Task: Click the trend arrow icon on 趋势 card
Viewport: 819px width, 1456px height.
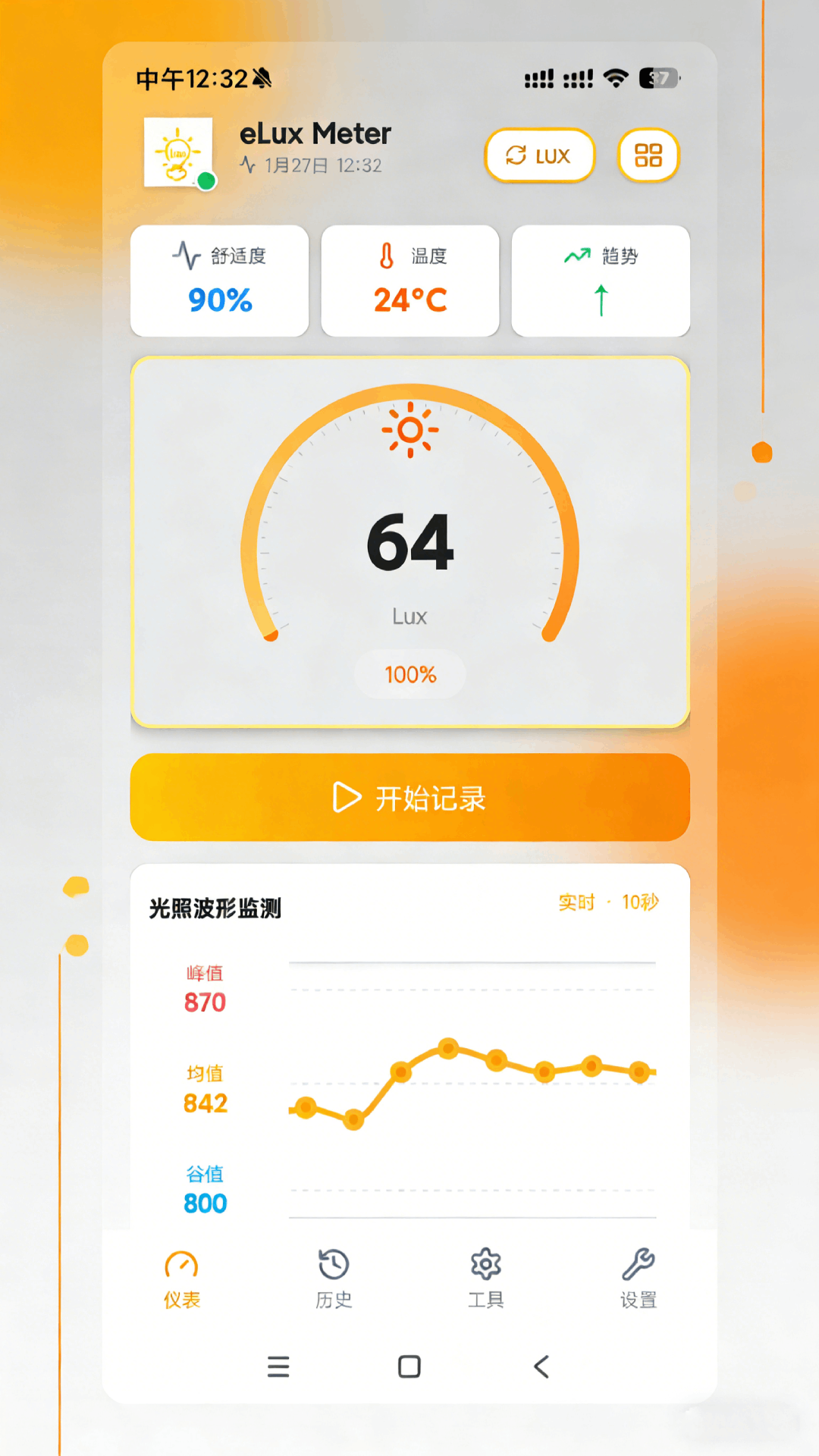Action: pyautogui.click(x=579, y=256)
